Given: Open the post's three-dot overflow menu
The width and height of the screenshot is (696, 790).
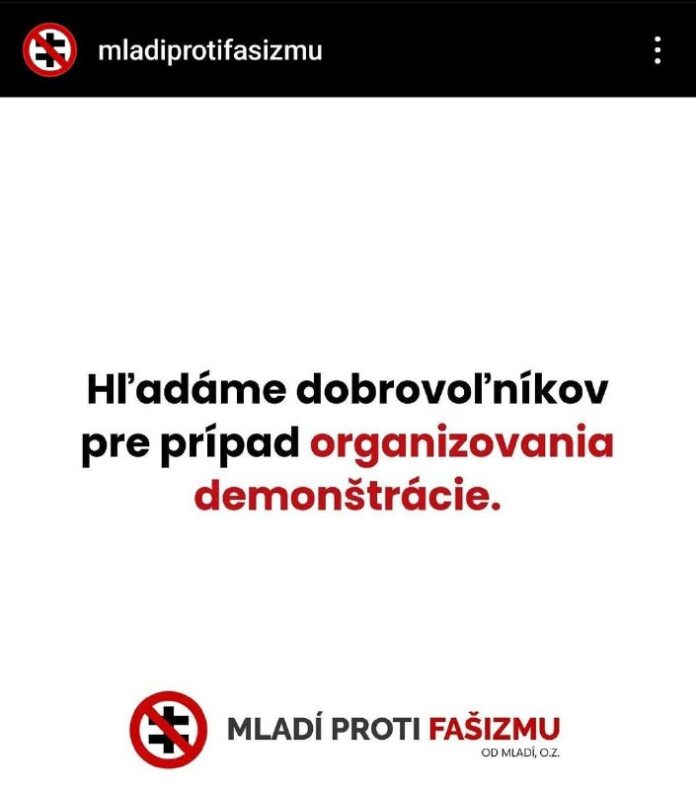Looking at the screenshot, I should pyautogui.click(x=657, y=50).
